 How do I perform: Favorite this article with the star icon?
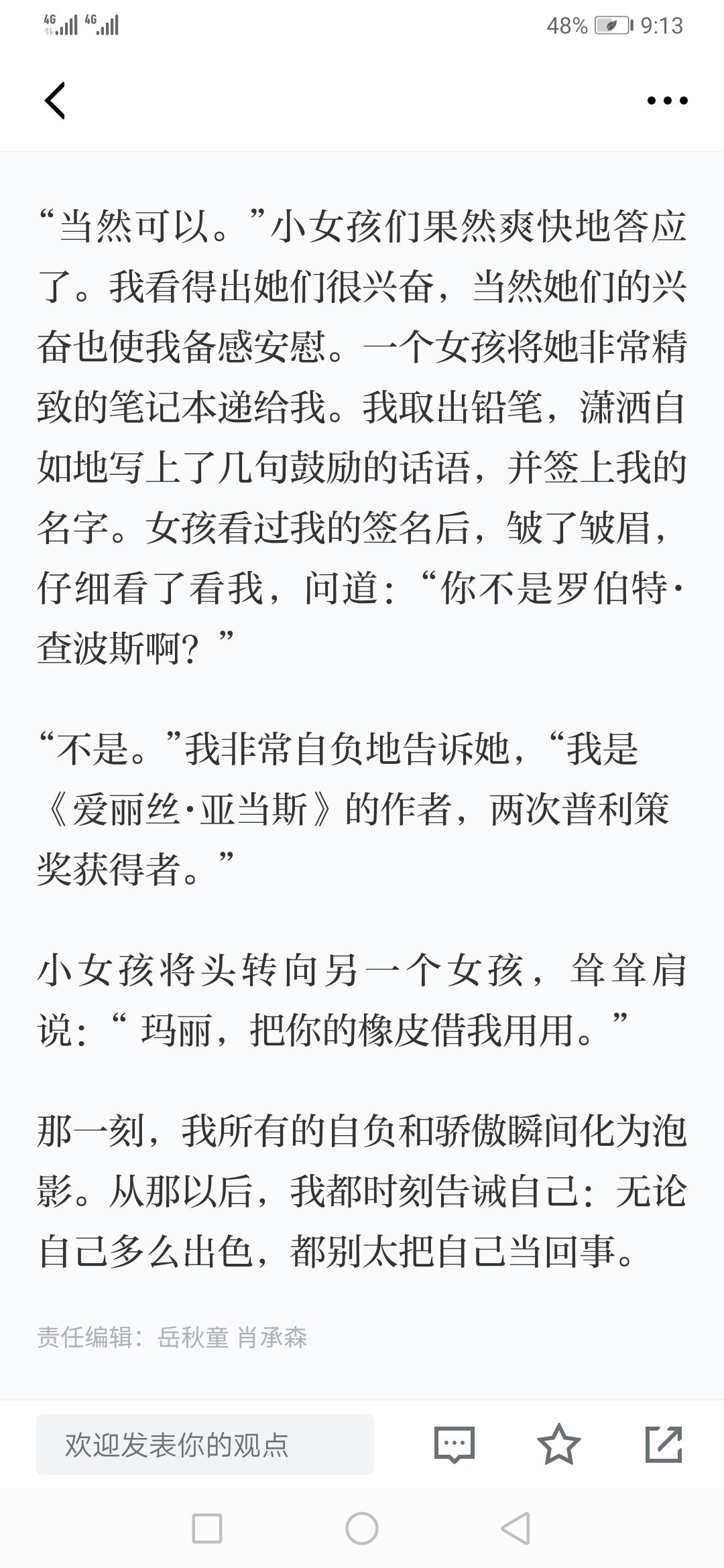[x=559, y=1444]
